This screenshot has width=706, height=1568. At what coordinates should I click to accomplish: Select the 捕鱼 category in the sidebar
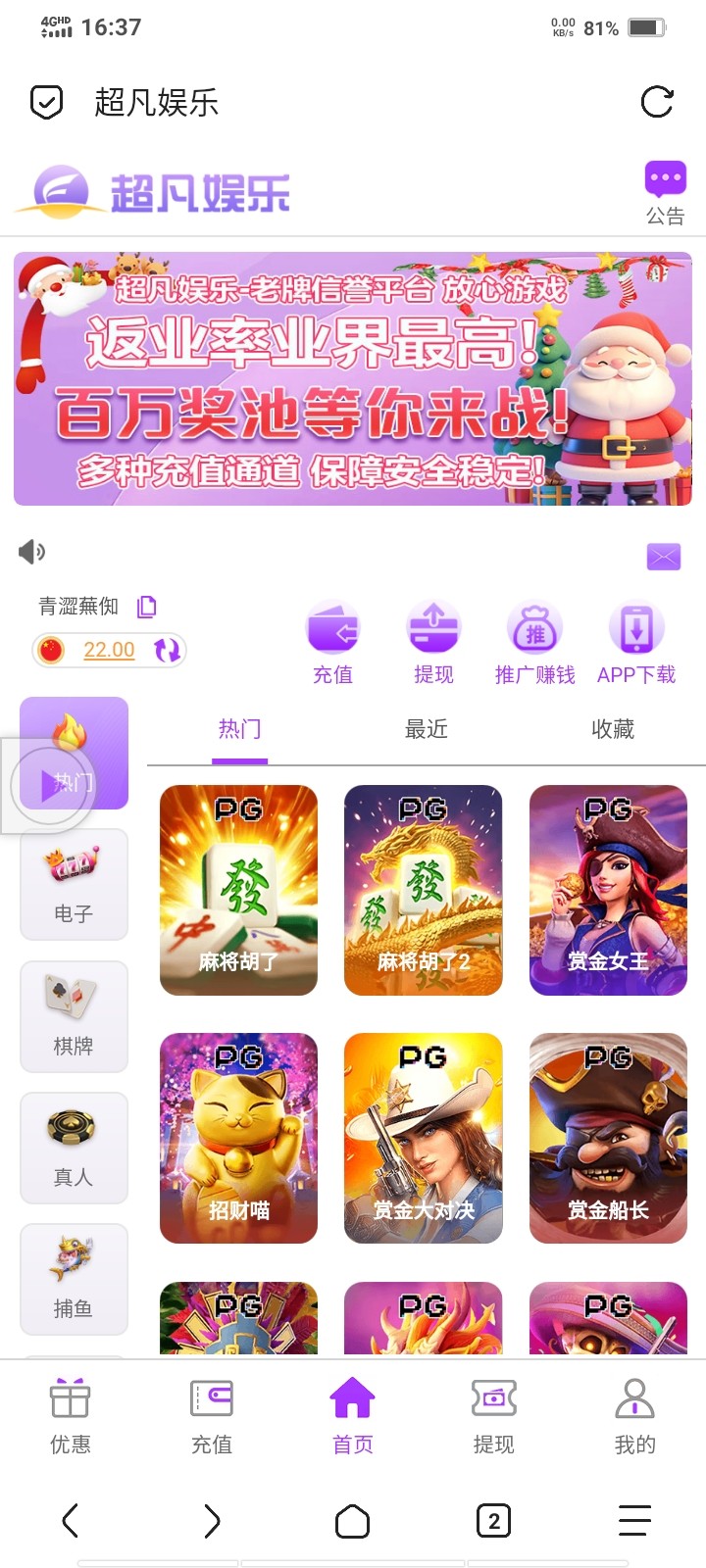75,1279
